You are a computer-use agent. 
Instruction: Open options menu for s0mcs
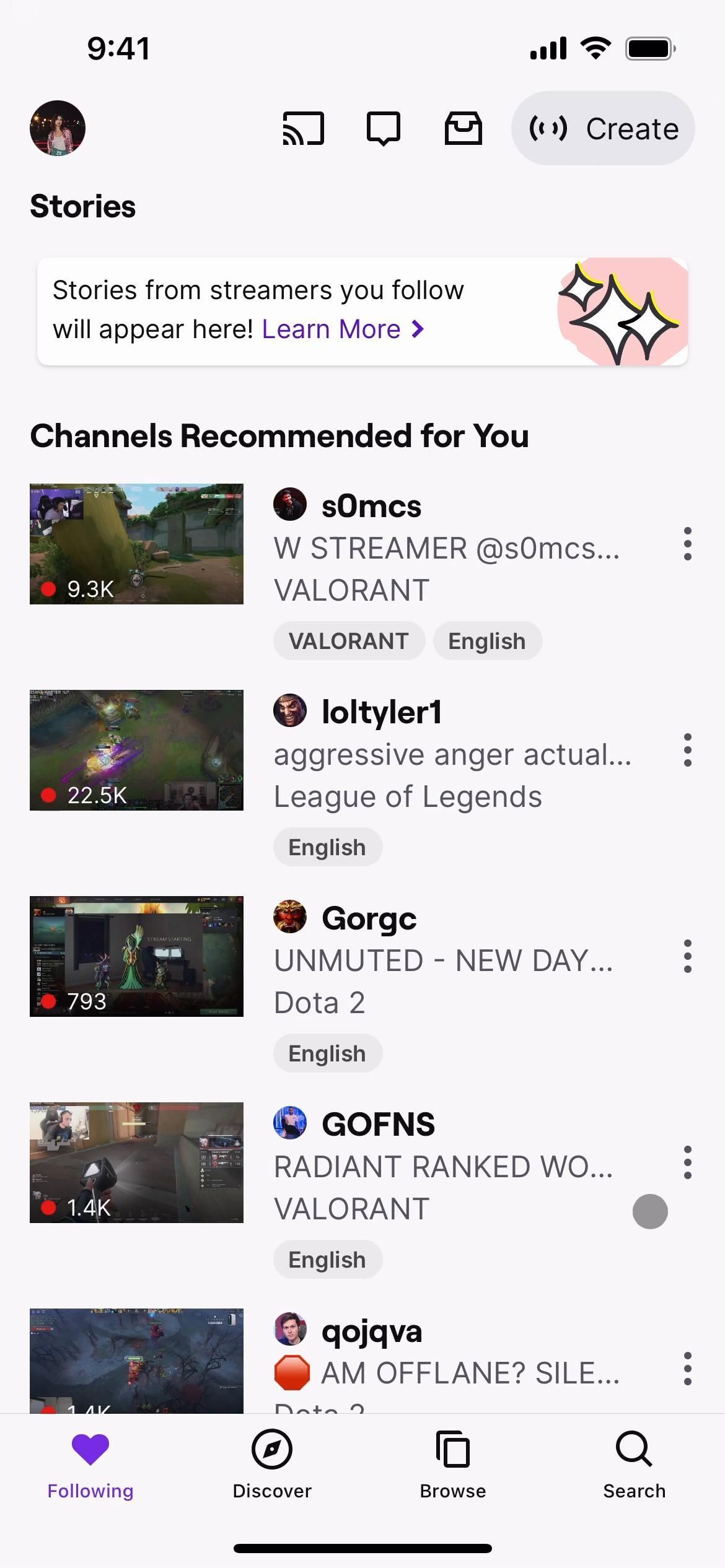tap(687, 544)
